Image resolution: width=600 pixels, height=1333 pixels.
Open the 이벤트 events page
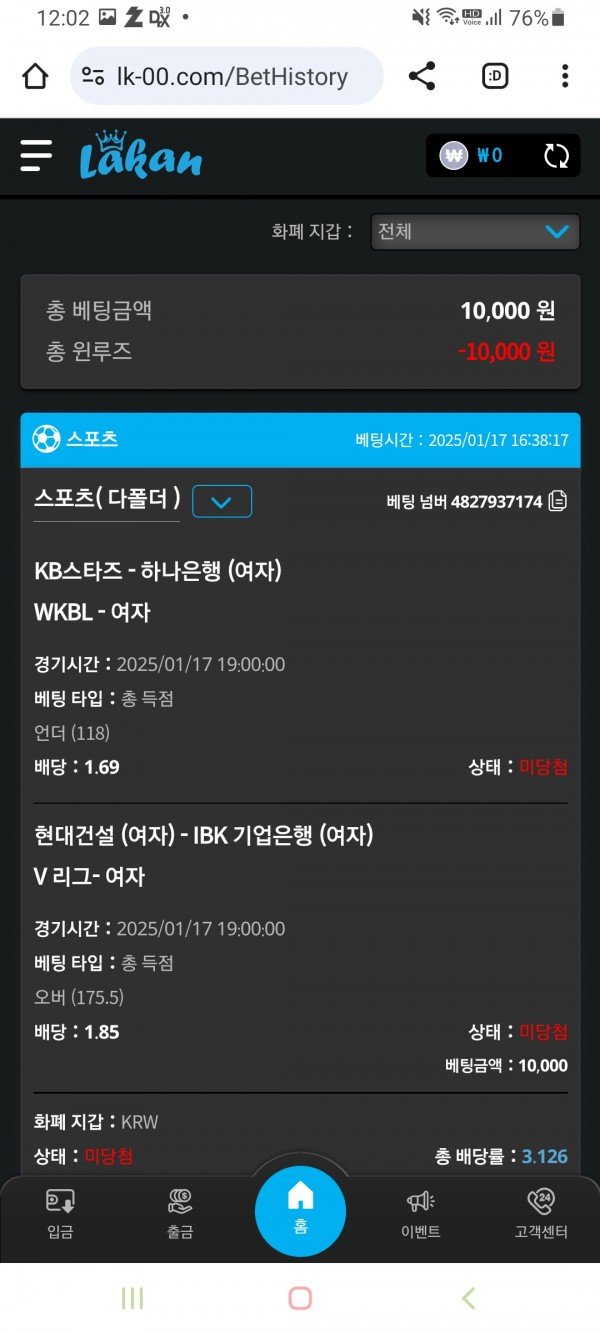[421, 1213]
